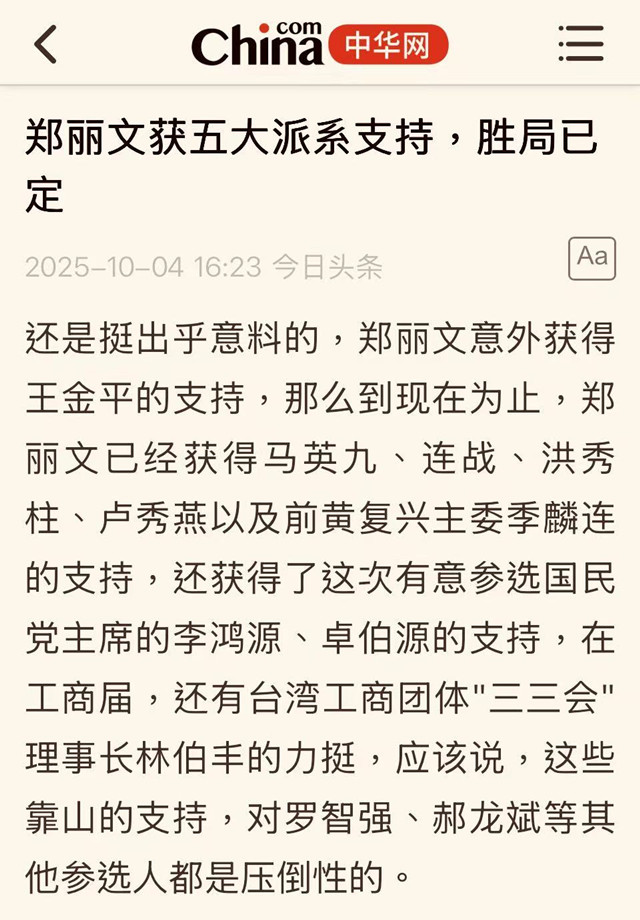
Task: Open the Aa font size setting
Action: [592, 258]
